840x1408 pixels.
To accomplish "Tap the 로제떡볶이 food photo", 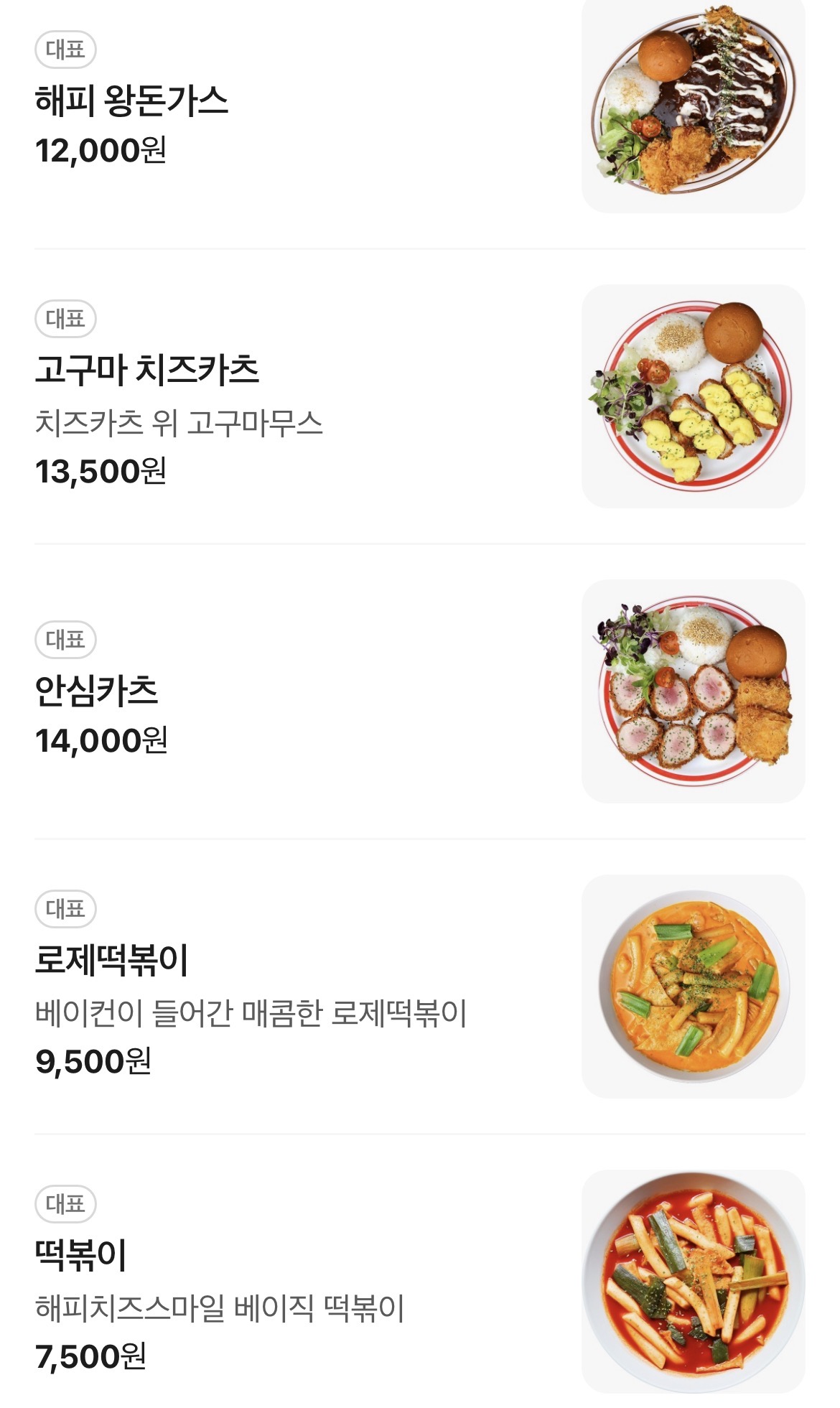I will pyautogui.click(x=693, y=987).
